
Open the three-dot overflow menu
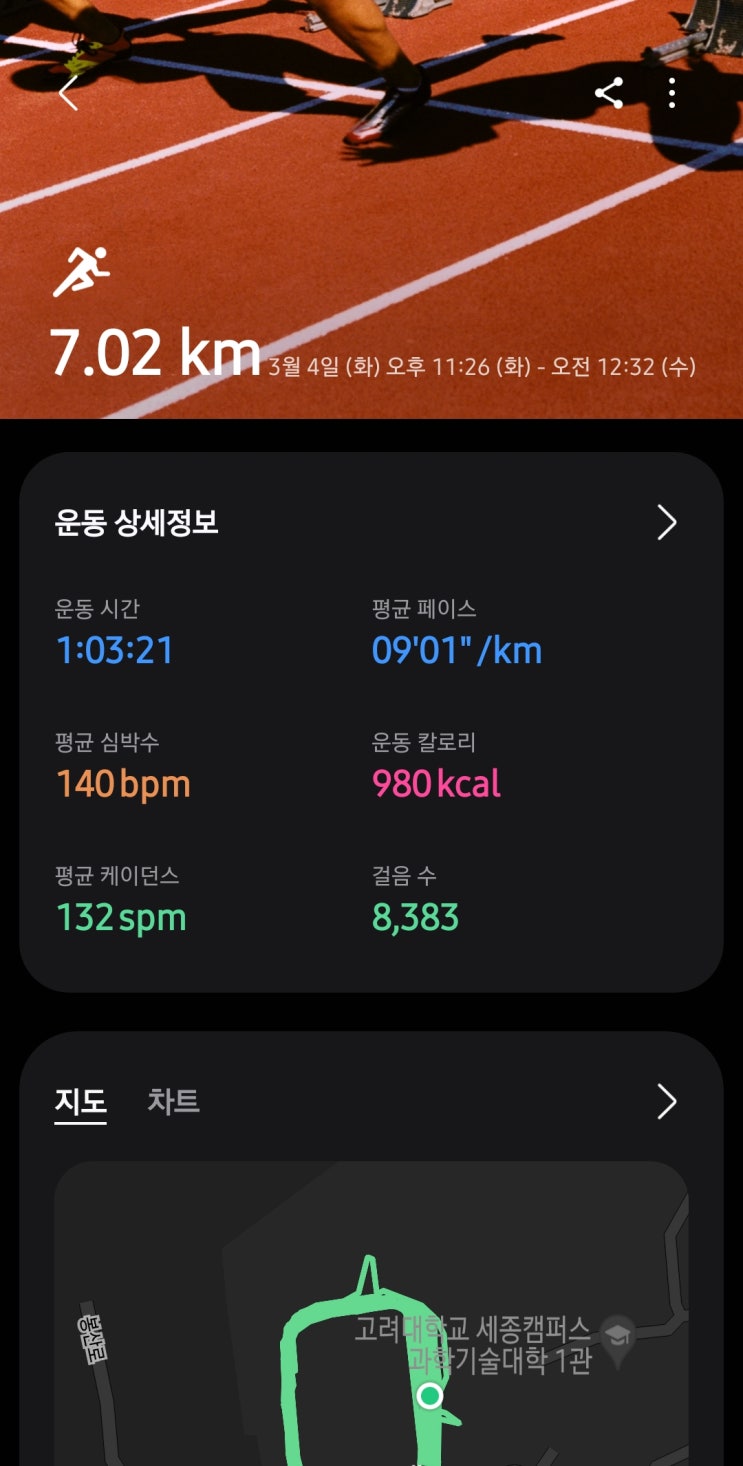(672, 93)
